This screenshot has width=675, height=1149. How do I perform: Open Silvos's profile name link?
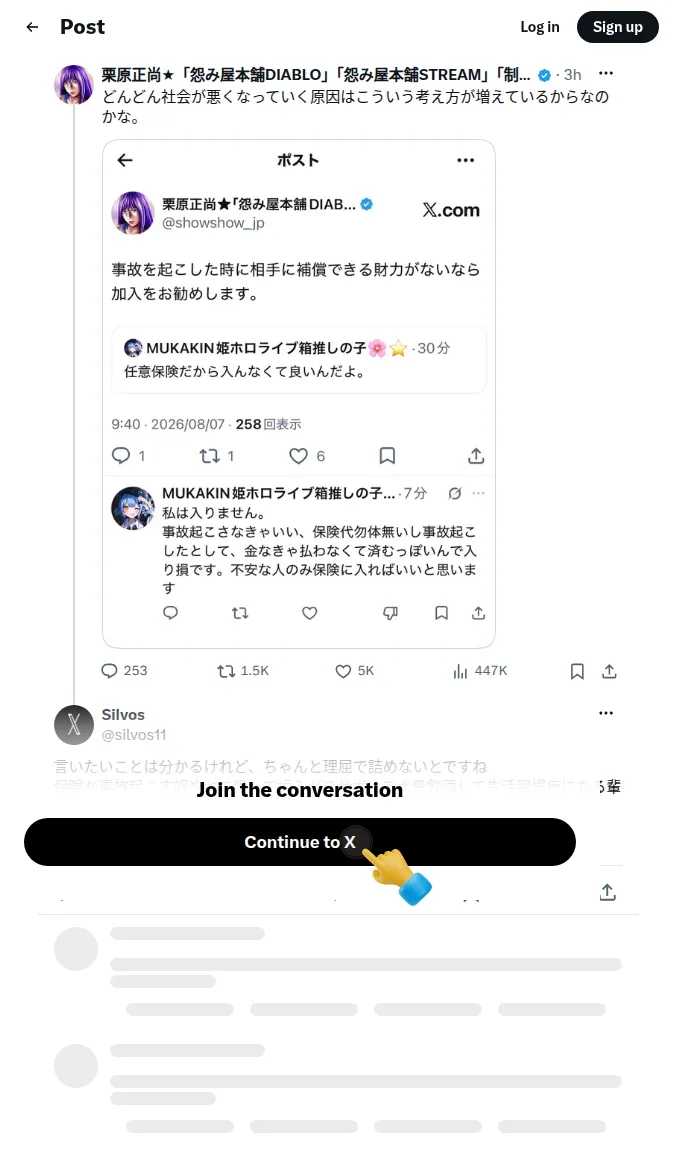point(123,714)
